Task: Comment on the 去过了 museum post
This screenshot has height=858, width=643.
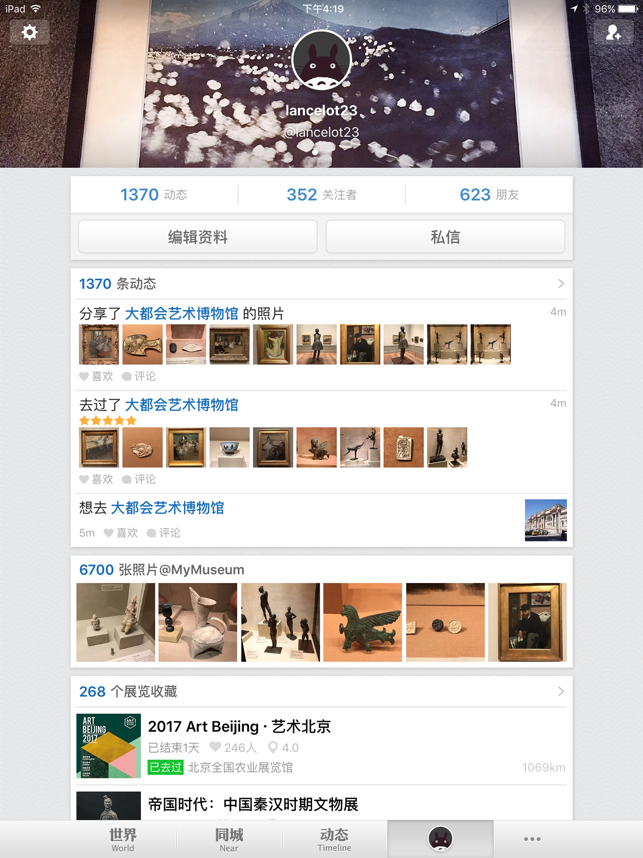Action: tap(139, 479)
